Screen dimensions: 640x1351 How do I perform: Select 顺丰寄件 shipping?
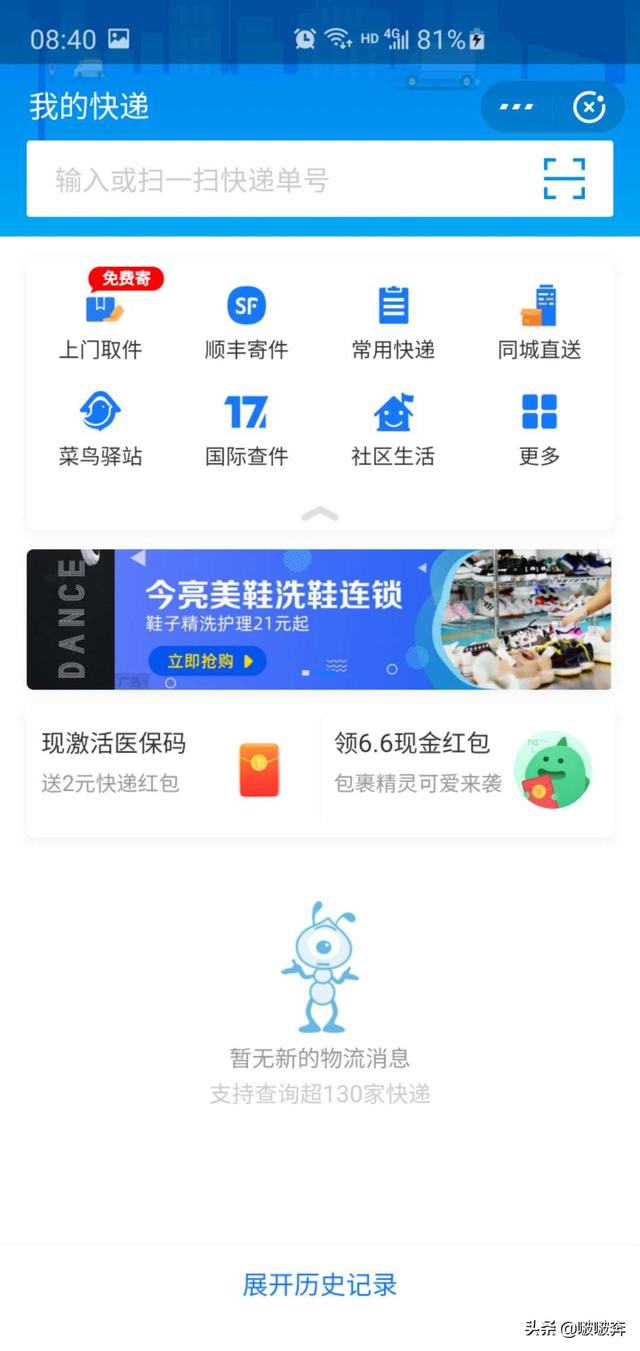tap(246, 321)
